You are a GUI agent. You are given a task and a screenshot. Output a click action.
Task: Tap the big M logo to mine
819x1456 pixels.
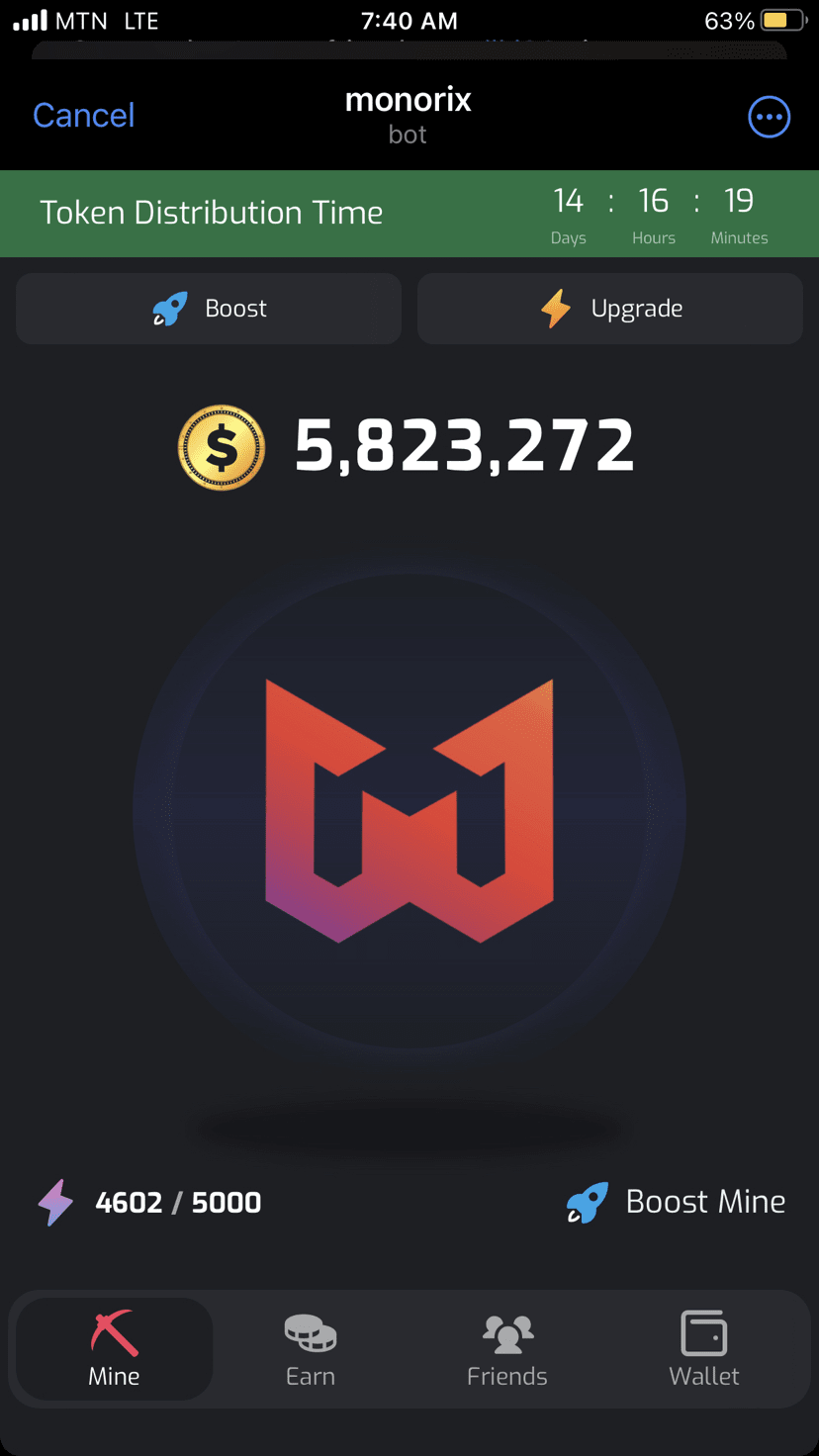tap(409, 811)
